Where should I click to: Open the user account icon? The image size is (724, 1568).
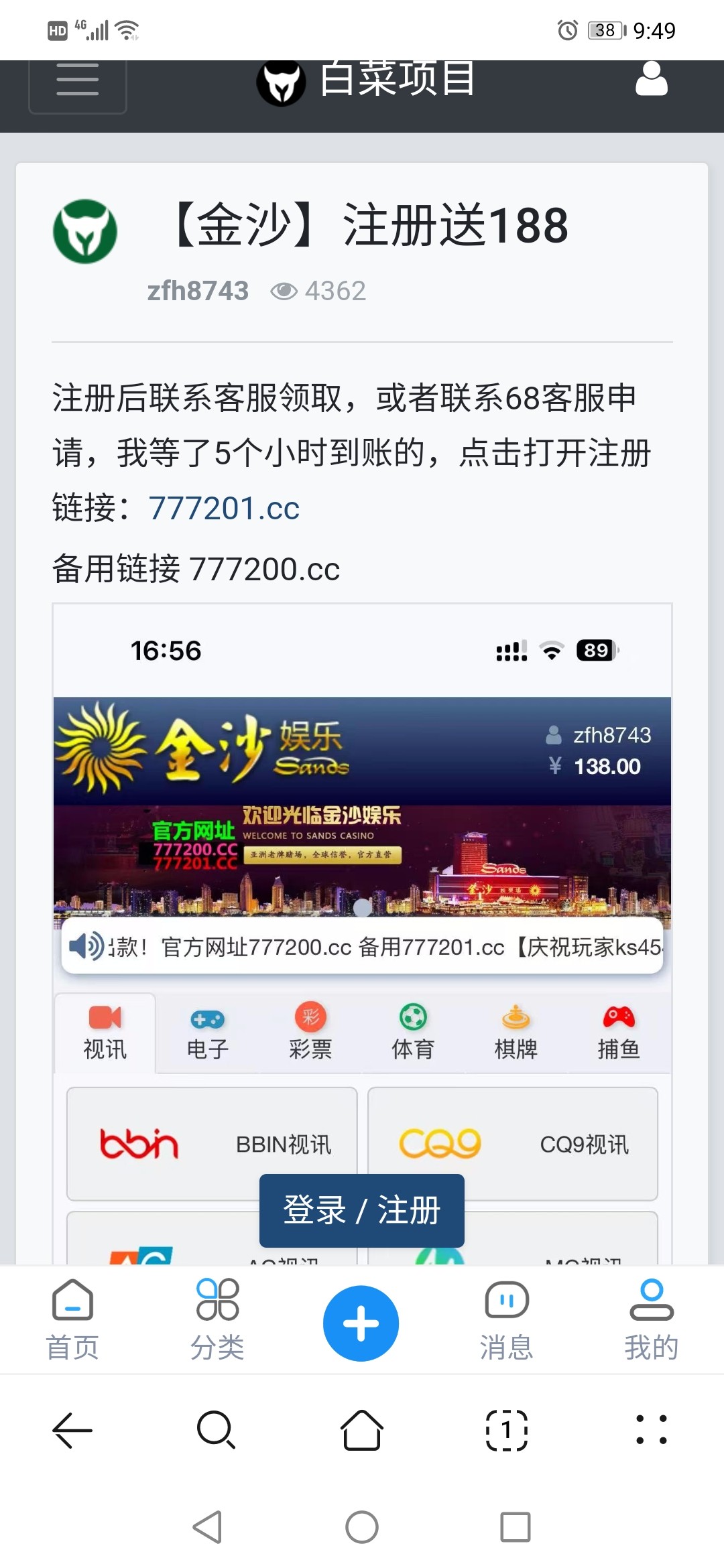(x=651, y=80)
